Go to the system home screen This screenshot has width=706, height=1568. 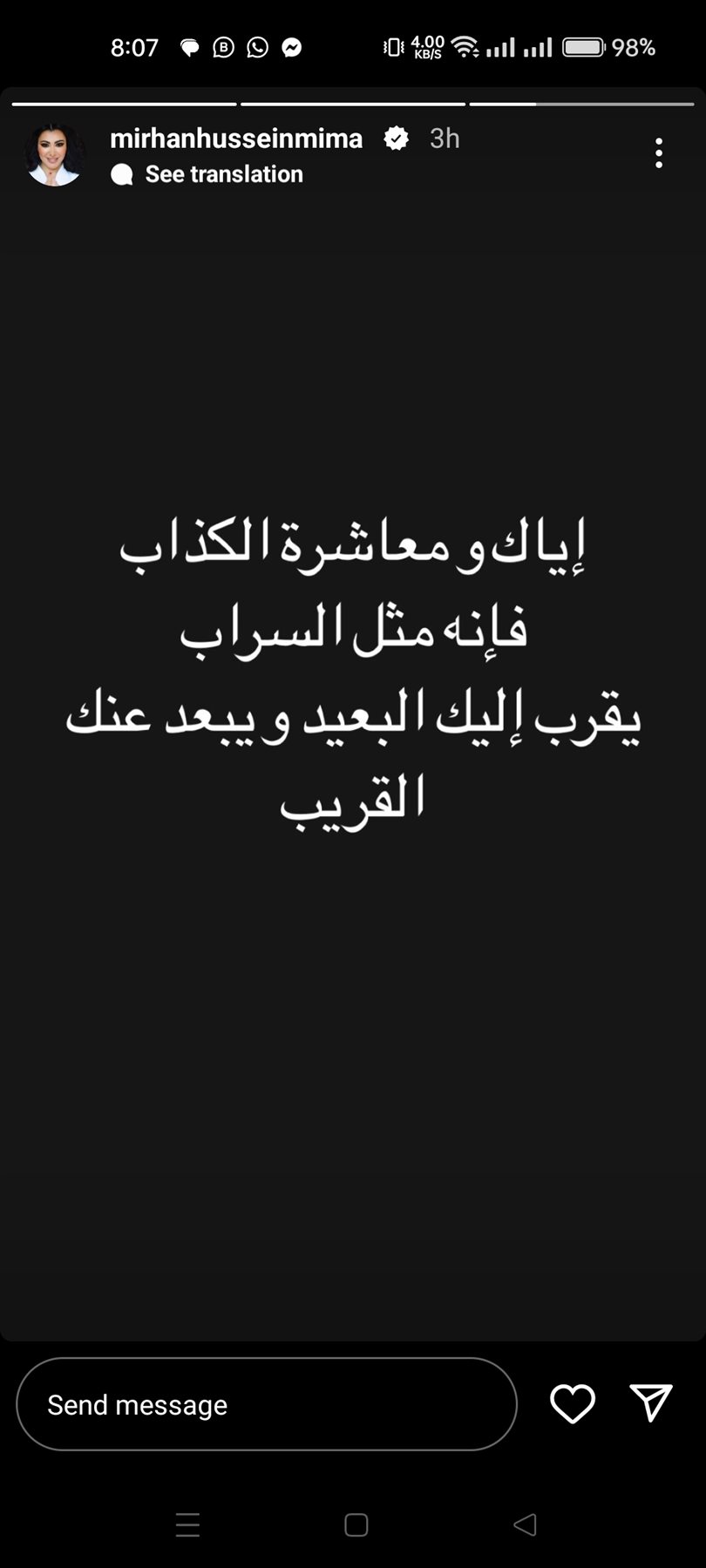tap(356, 1524)
